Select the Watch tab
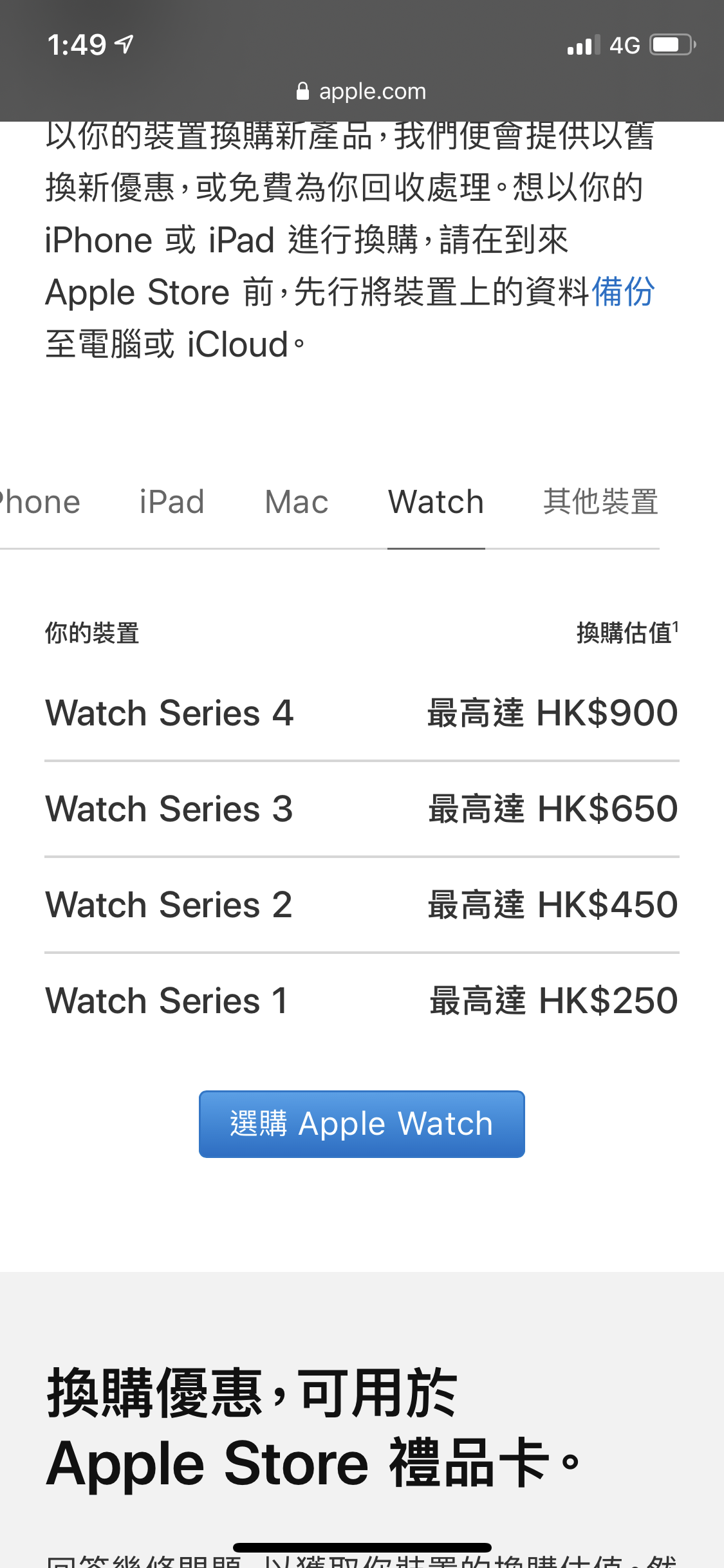 436,502
